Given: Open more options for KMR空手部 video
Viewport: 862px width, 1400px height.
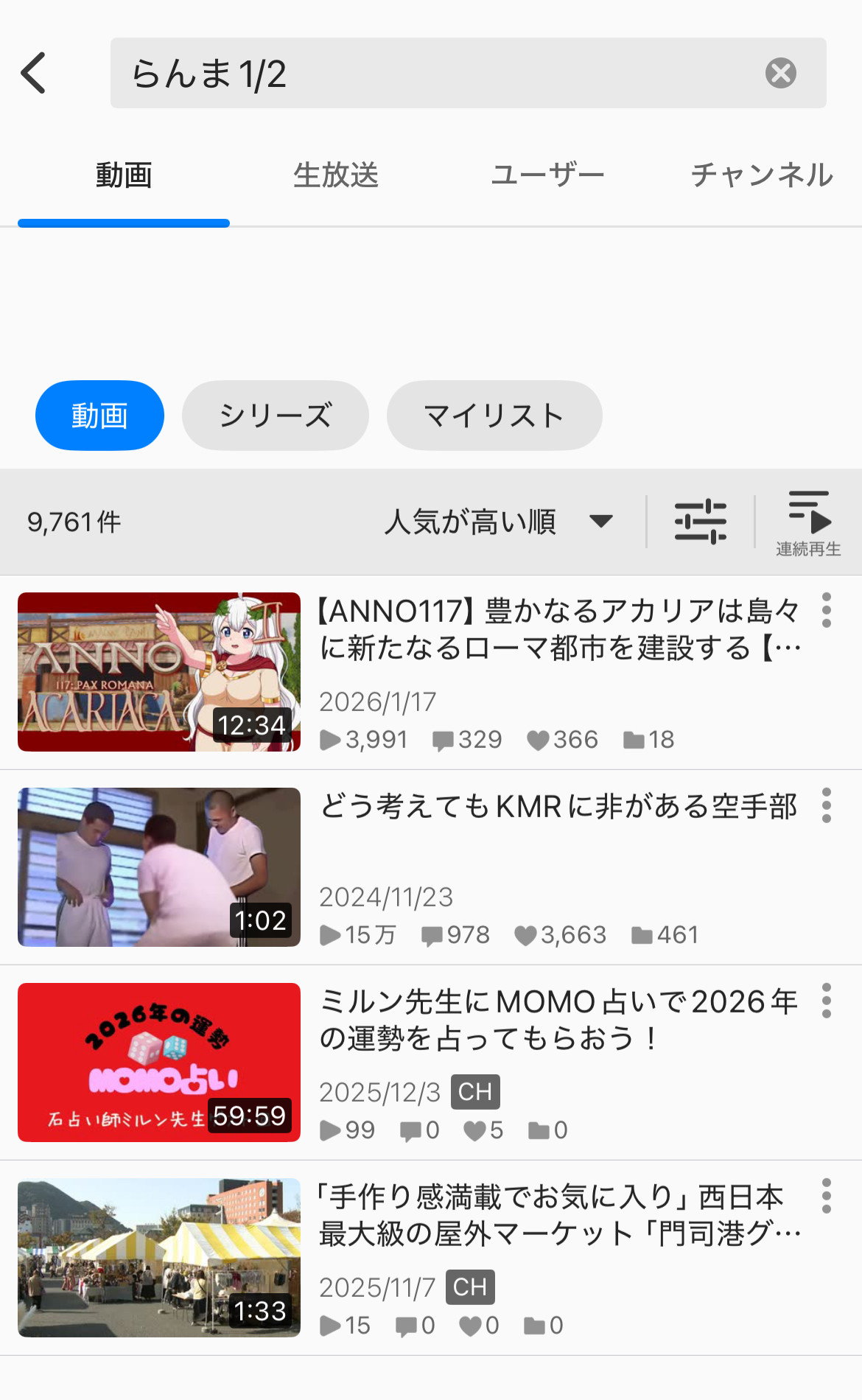Looking at the screenshot, I should (x=827, y=805).
